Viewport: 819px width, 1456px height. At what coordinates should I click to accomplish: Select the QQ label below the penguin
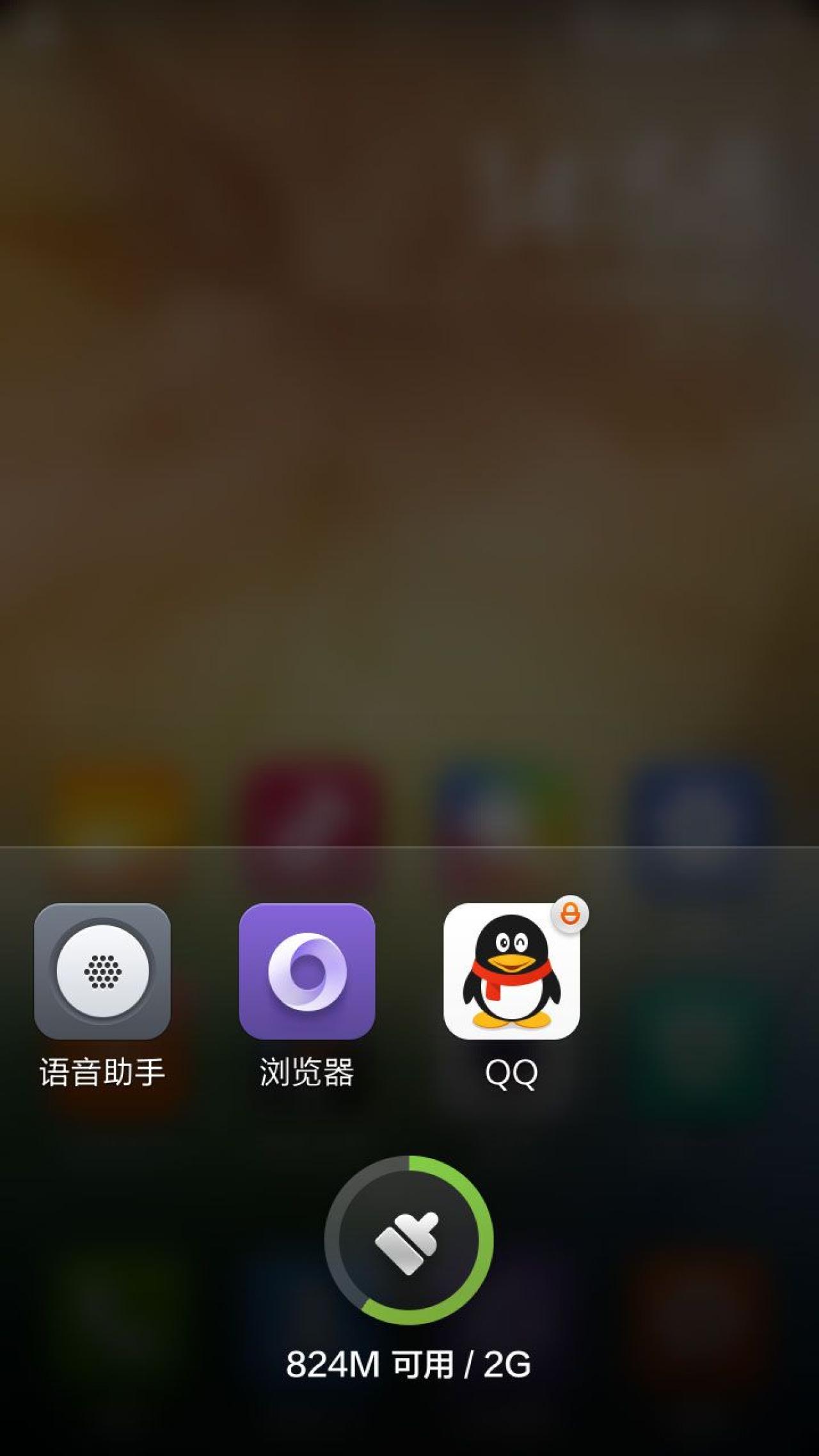click(509, 1072)
